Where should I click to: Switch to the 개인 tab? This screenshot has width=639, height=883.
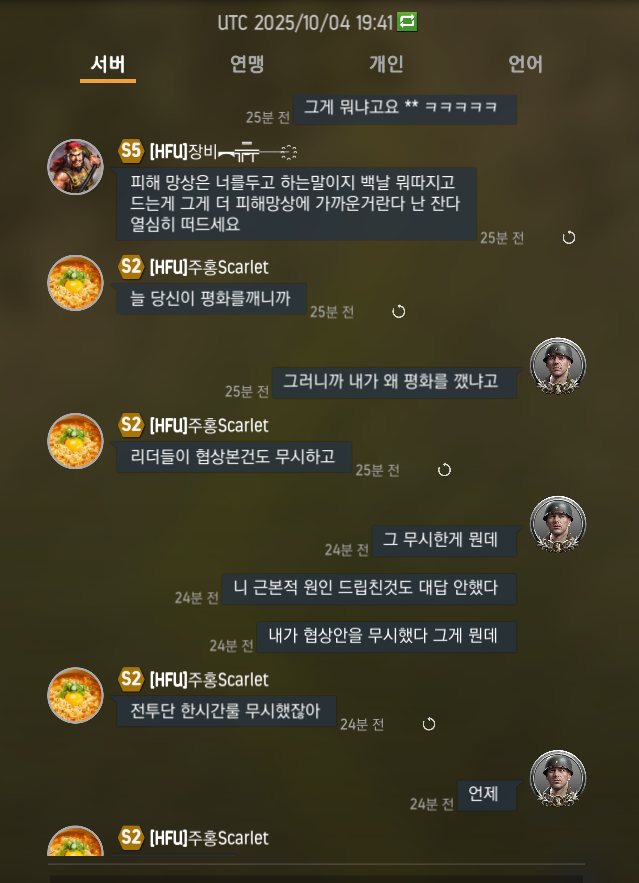(385, 64)
